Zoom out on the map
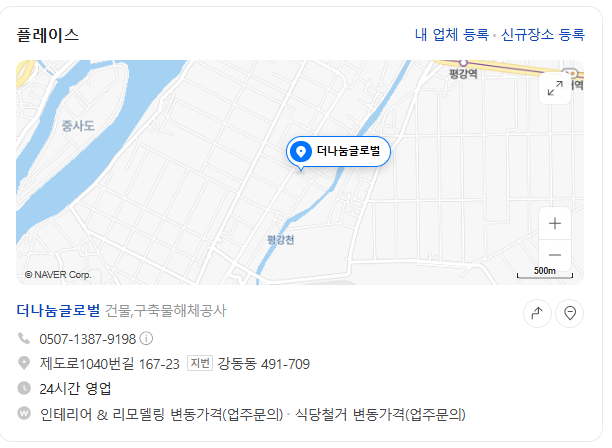This screenshot has width=612, height=448. pyautogui.click(x=555, y=254)
